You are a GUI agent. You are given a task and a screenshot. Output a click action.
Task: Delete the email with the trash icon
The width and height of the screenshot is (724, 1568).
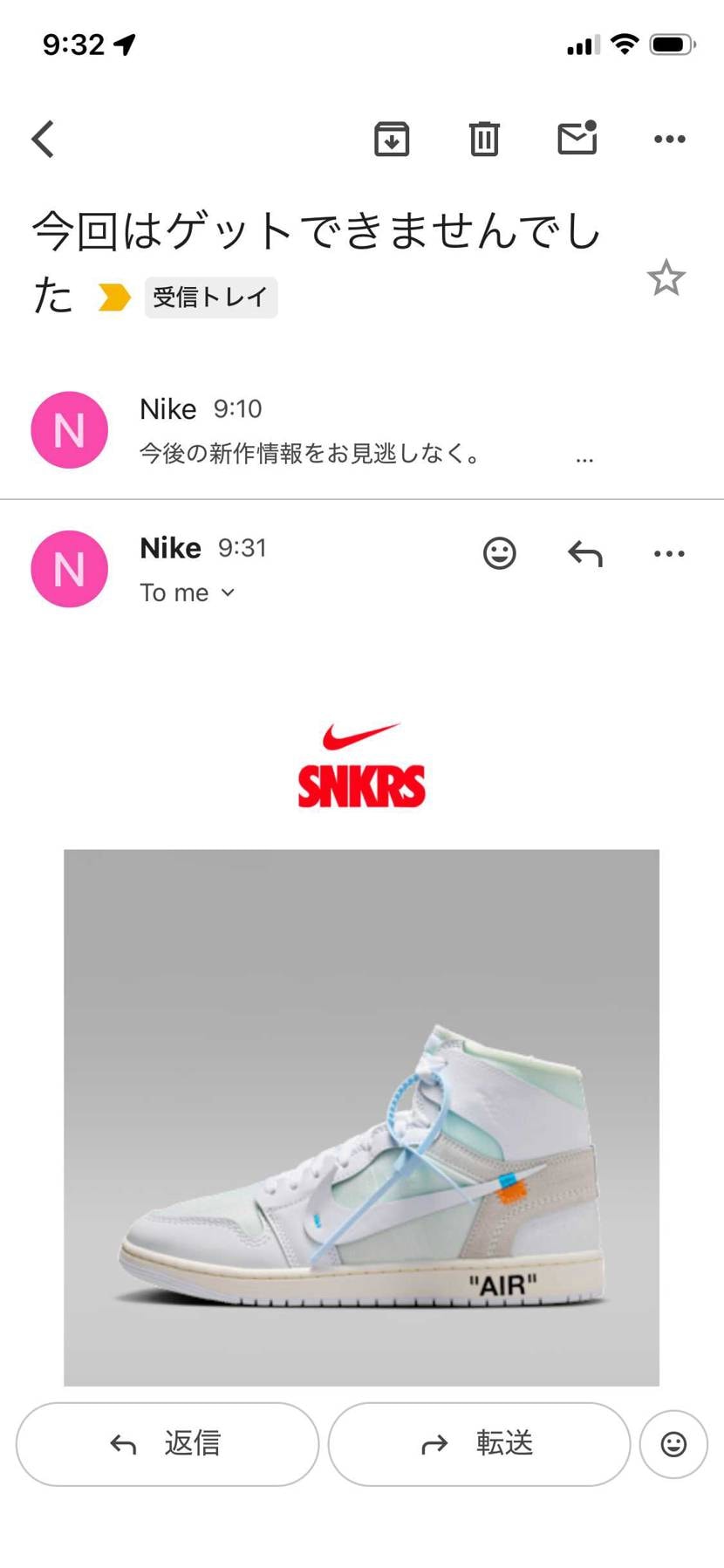click(483, 138)
